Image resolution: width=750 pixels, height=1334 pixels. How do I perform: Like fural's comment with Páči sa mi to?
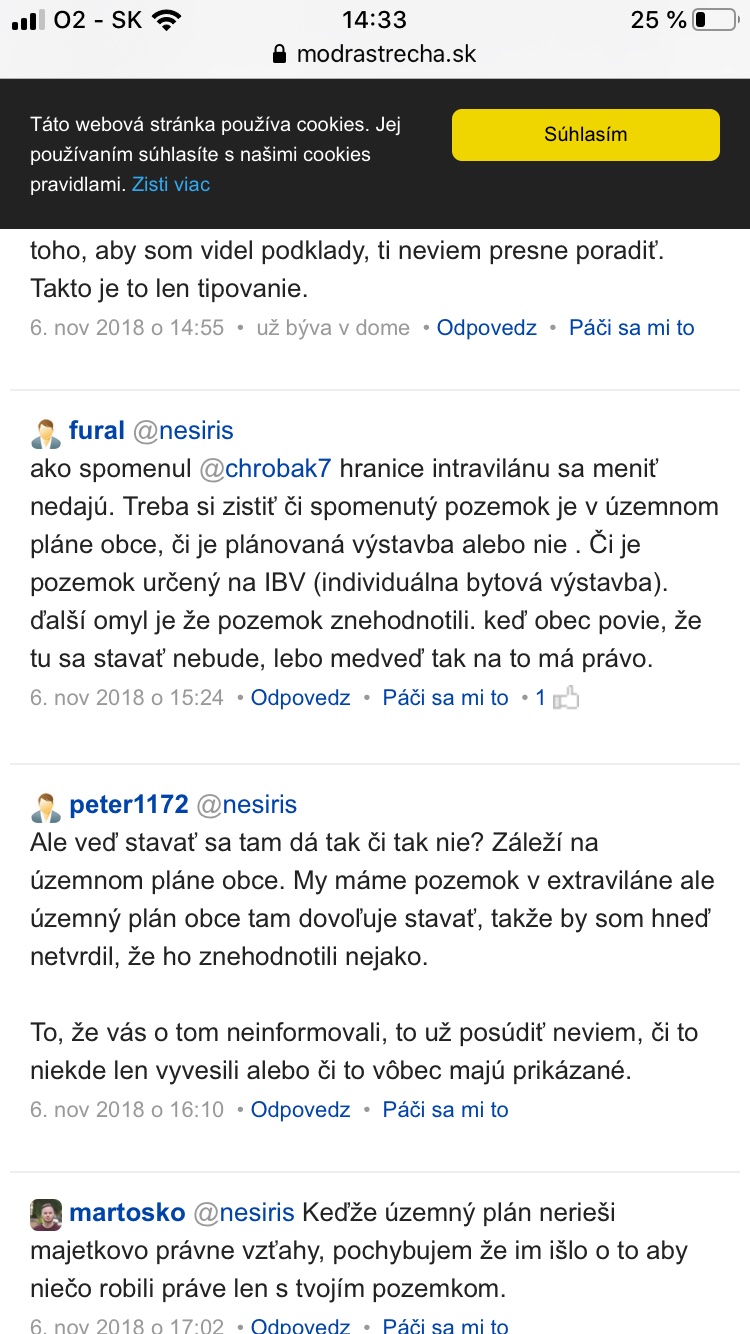(445, 698)
